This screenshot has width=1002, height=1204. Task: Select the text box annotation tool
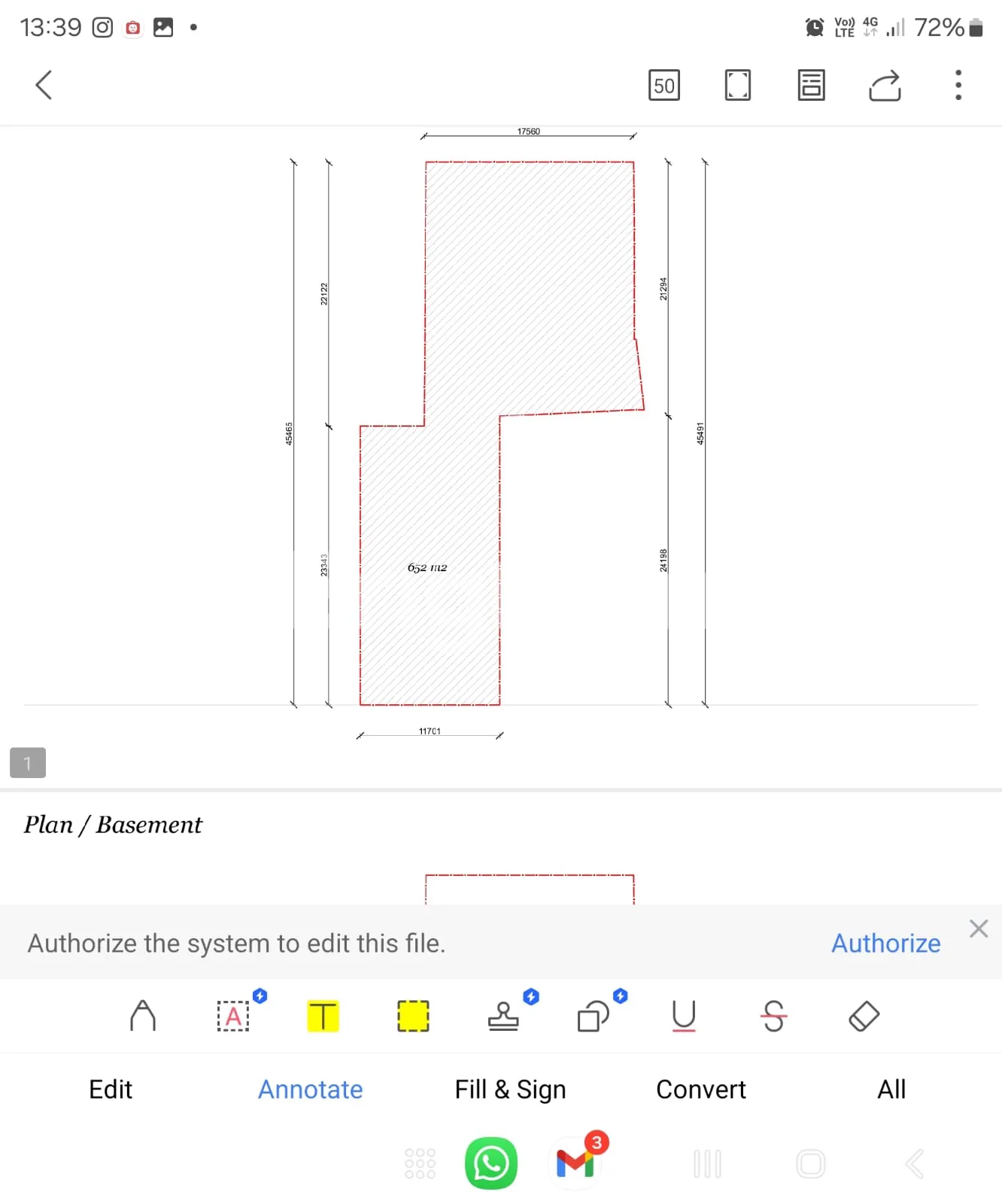pyautogui.click(x=233, y=1016)
